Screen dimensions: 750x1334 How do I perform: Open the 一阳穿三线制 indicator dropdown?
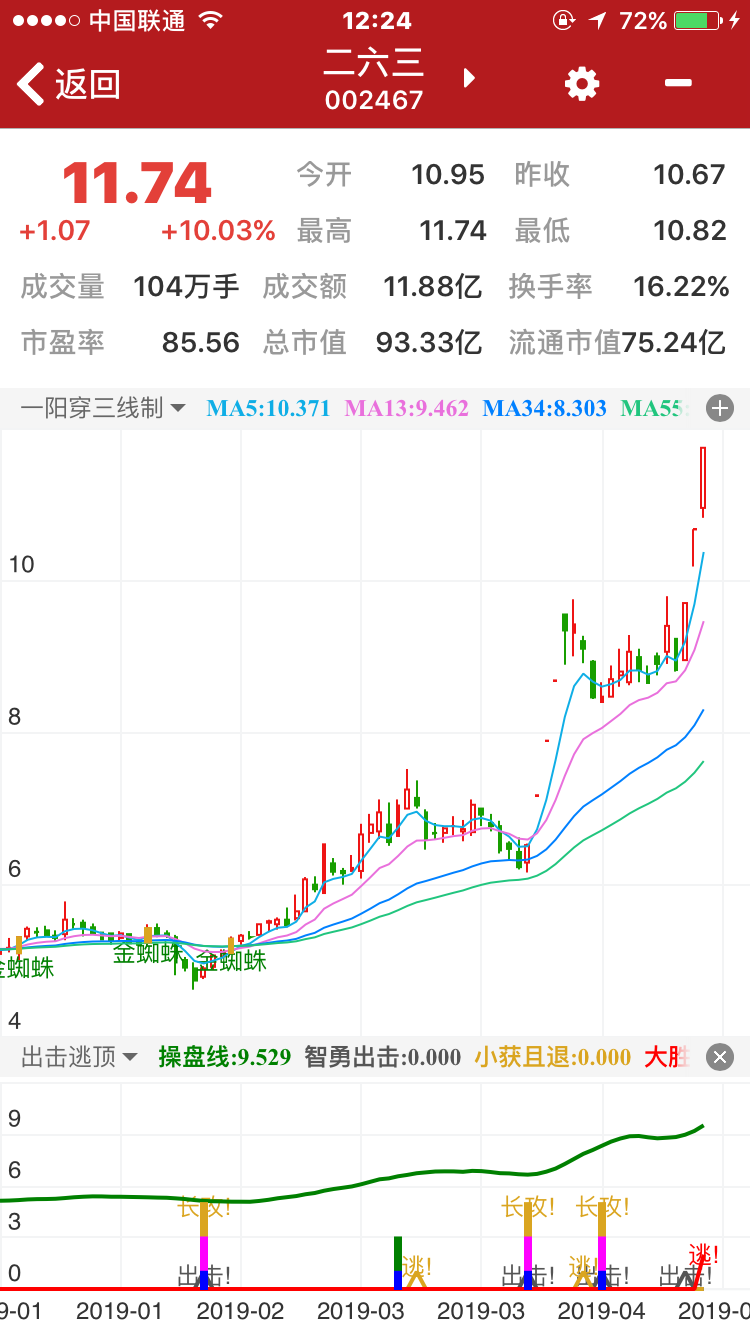click(x=102, y=408)
